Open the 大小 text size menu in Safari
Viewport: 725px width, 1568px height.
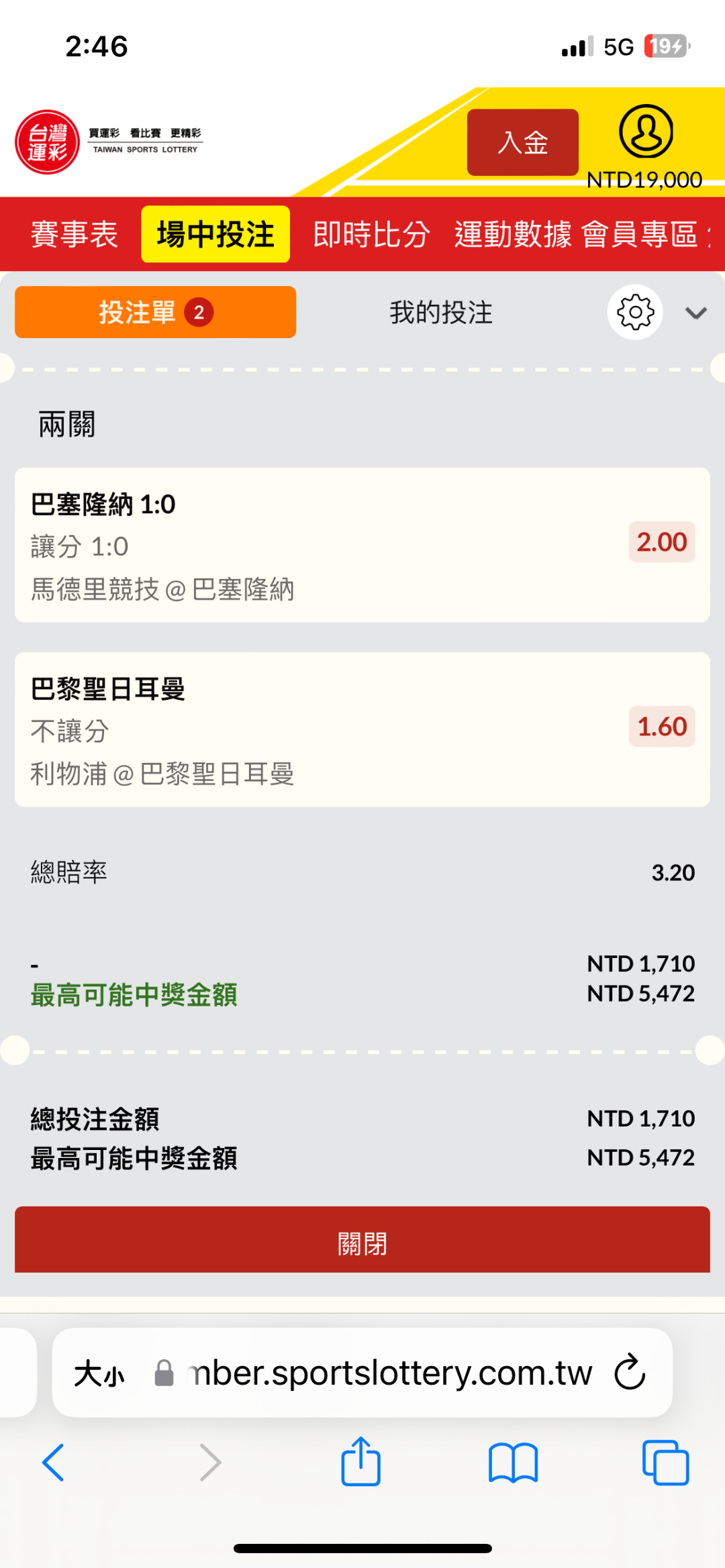click(x=99, y=1373)
